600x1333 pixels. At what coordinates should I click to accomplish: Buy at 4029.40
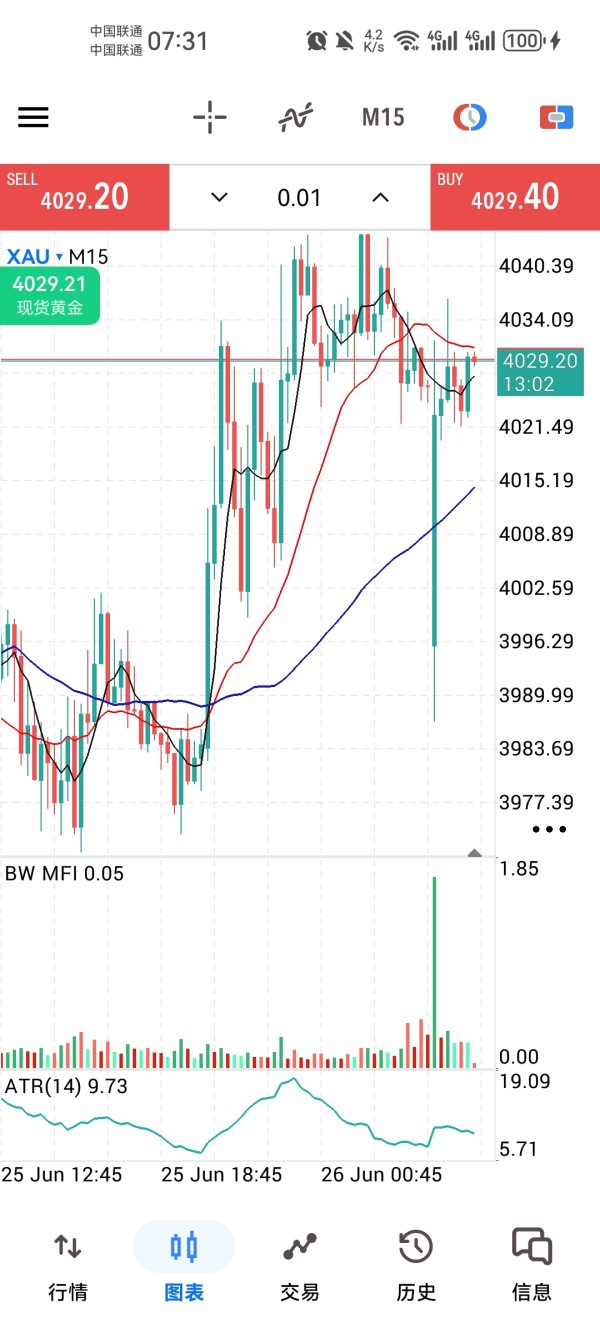click(x=515, y=198)
